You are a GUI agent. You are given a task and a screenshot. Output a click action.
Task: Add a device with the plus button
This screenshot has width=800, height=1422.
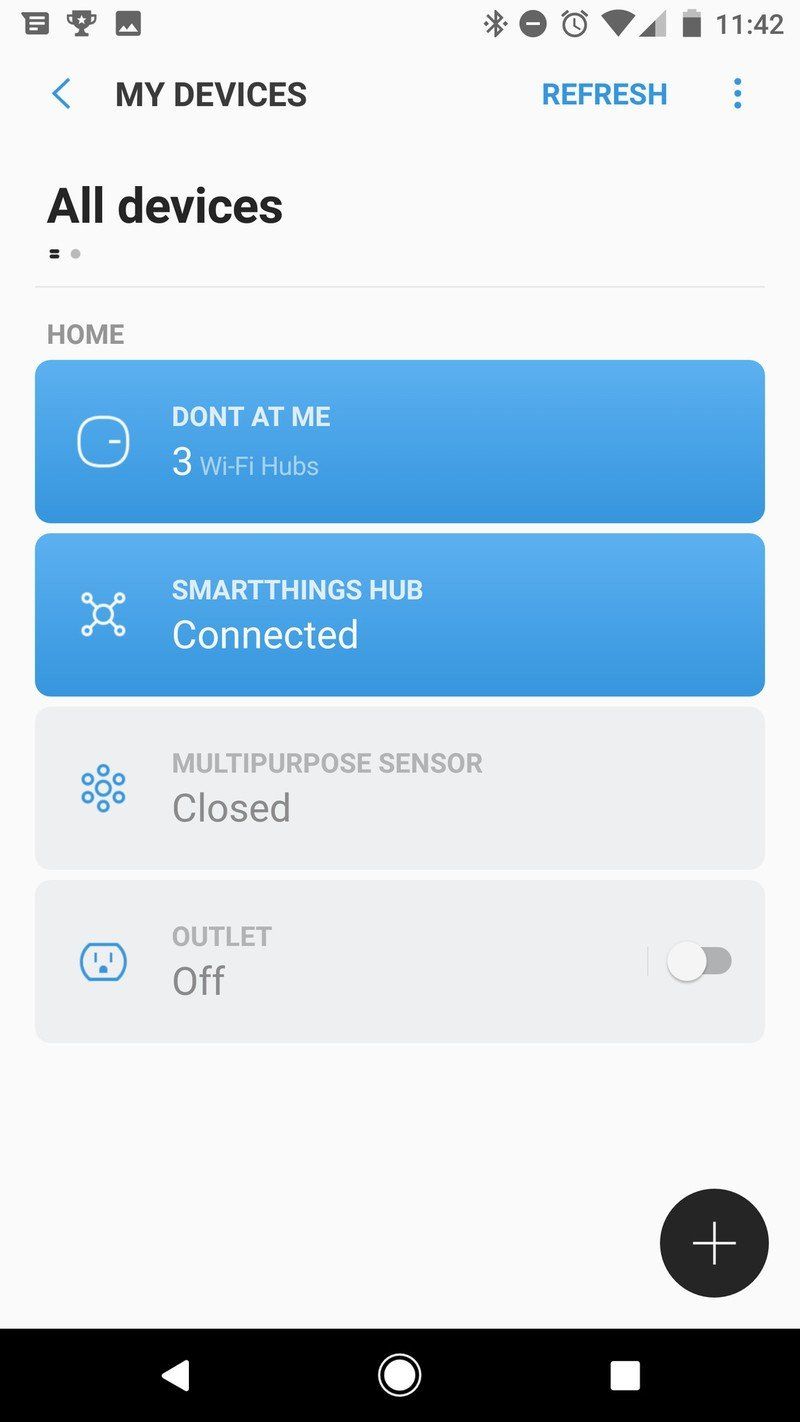click(x=713, y=1243)
